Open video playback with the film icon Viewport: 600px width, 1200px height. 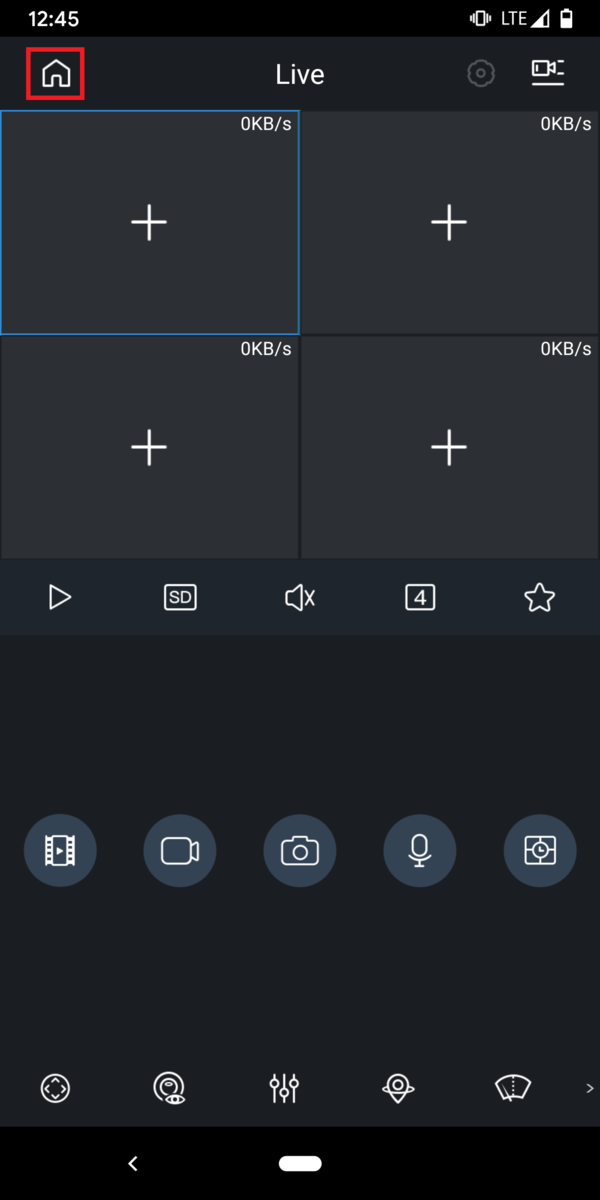[x=60, y=851]
